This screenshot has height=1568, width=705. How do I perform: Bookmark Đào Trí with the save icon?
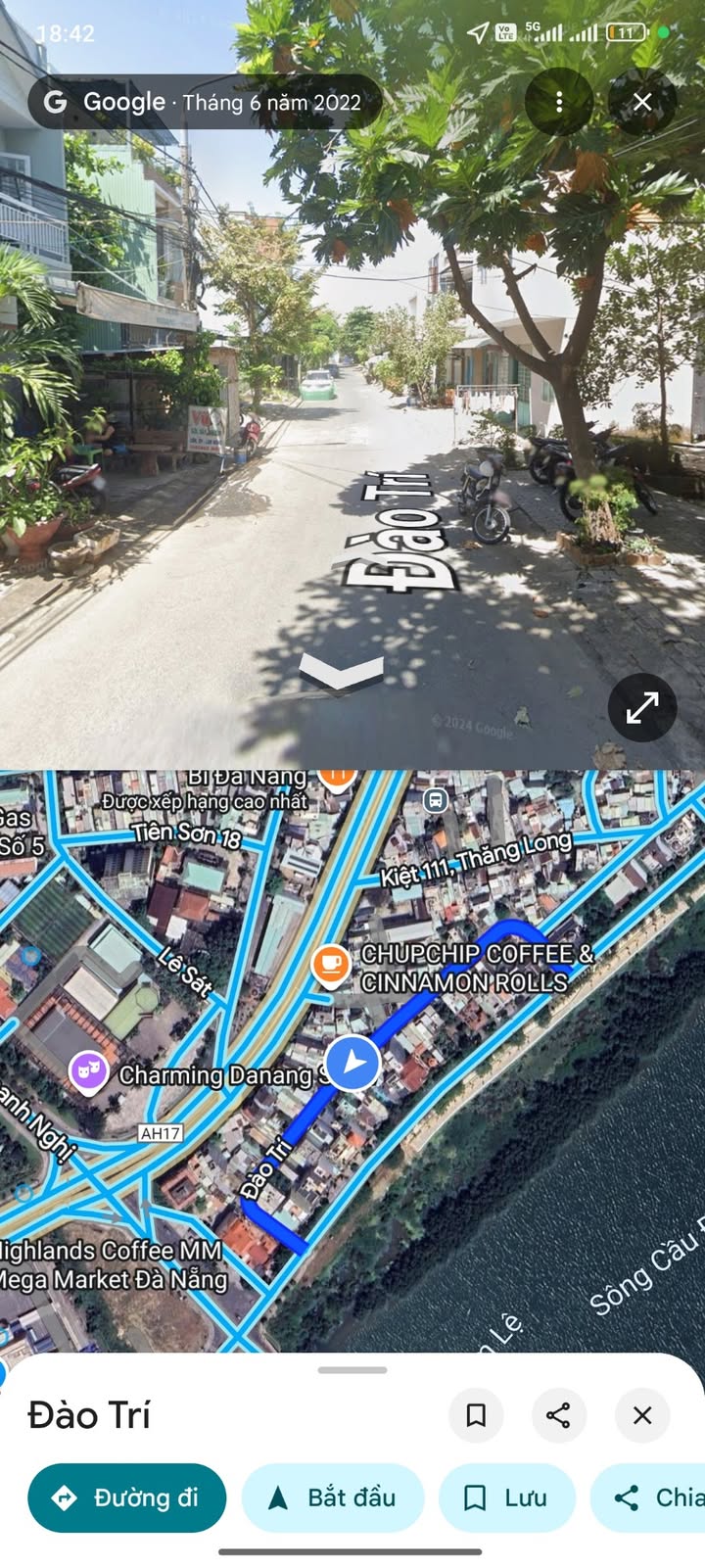[476, 1415]
